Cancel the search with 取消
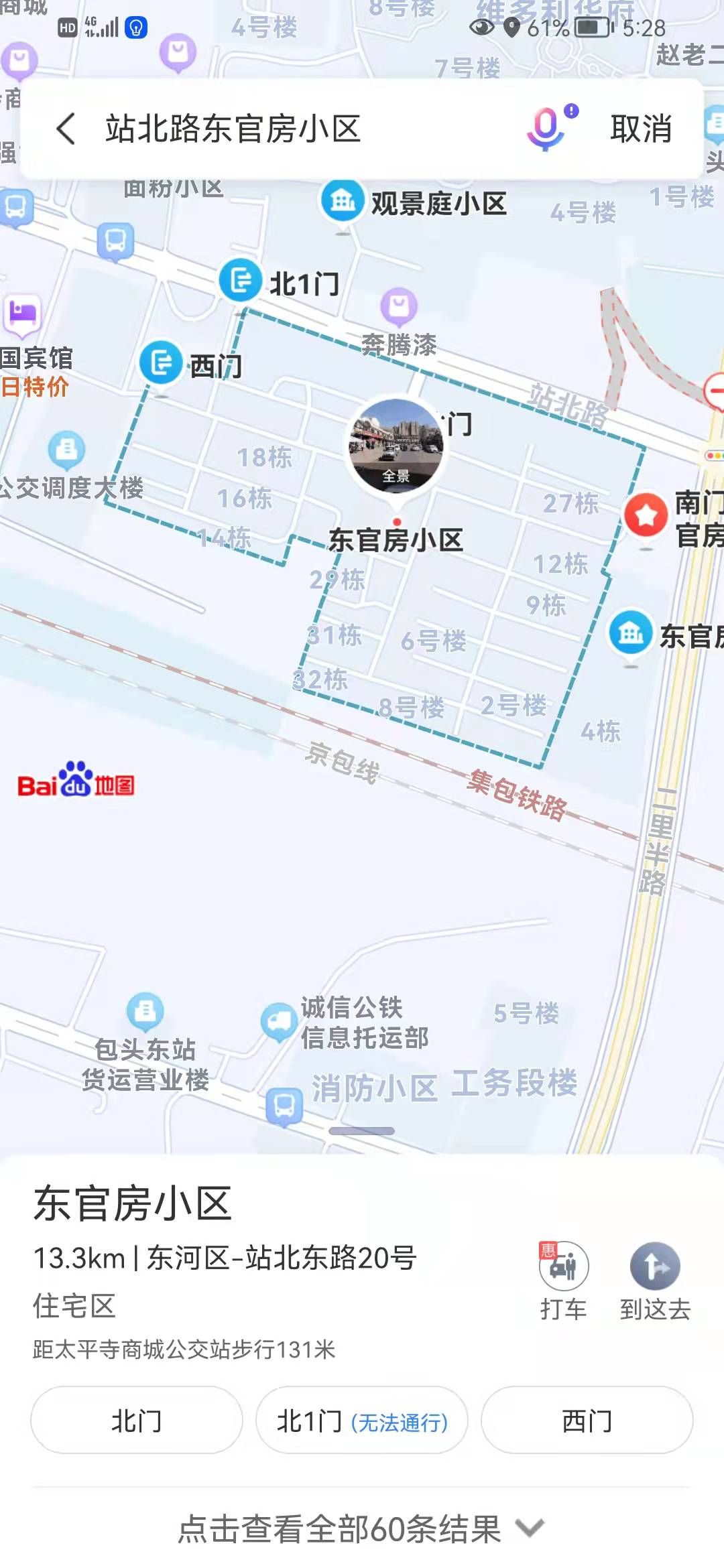Viewport: 724px width, 1568px height. (641, 129)
